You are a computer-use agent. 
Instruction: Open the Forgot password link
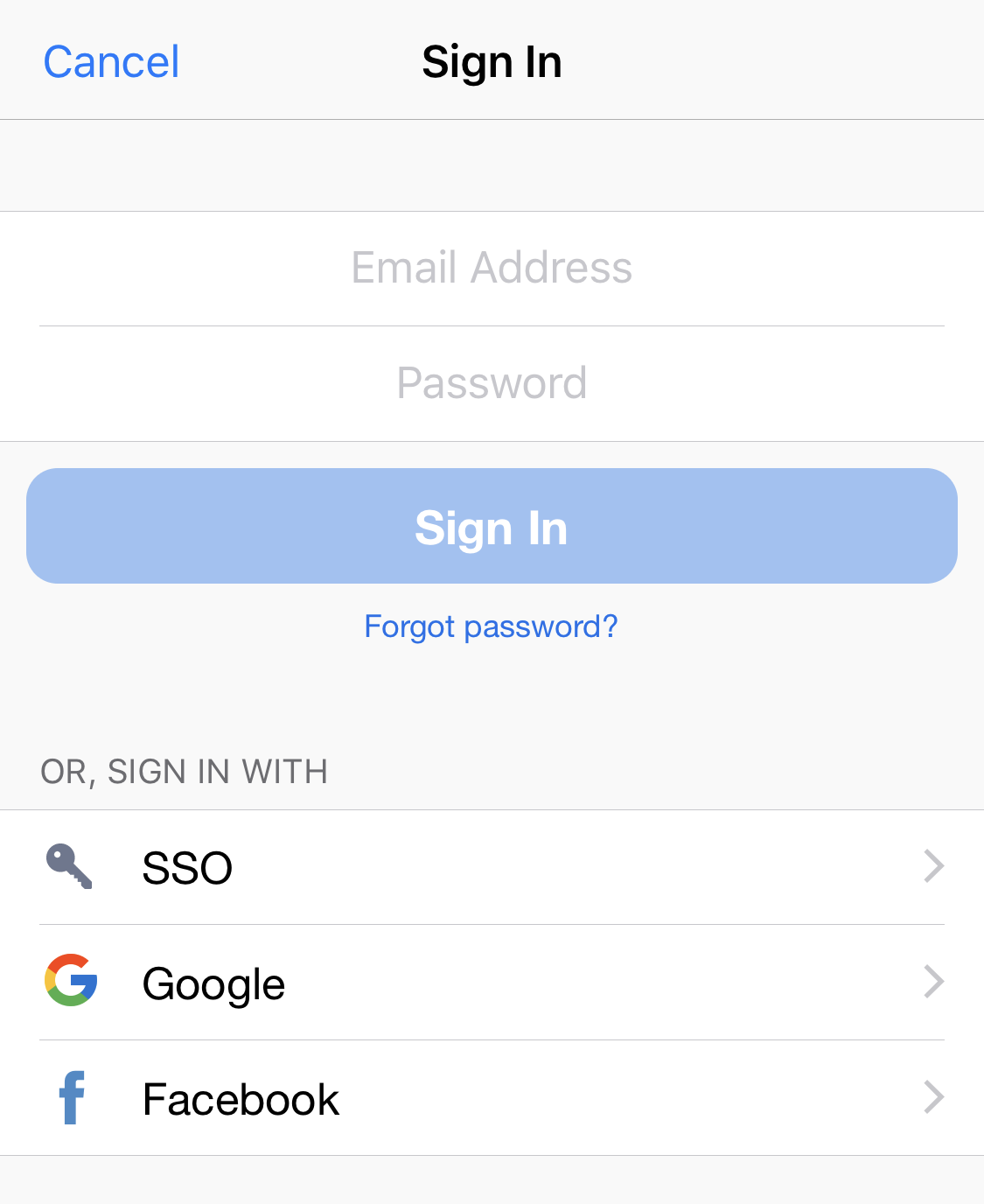[x=492, y=626]
